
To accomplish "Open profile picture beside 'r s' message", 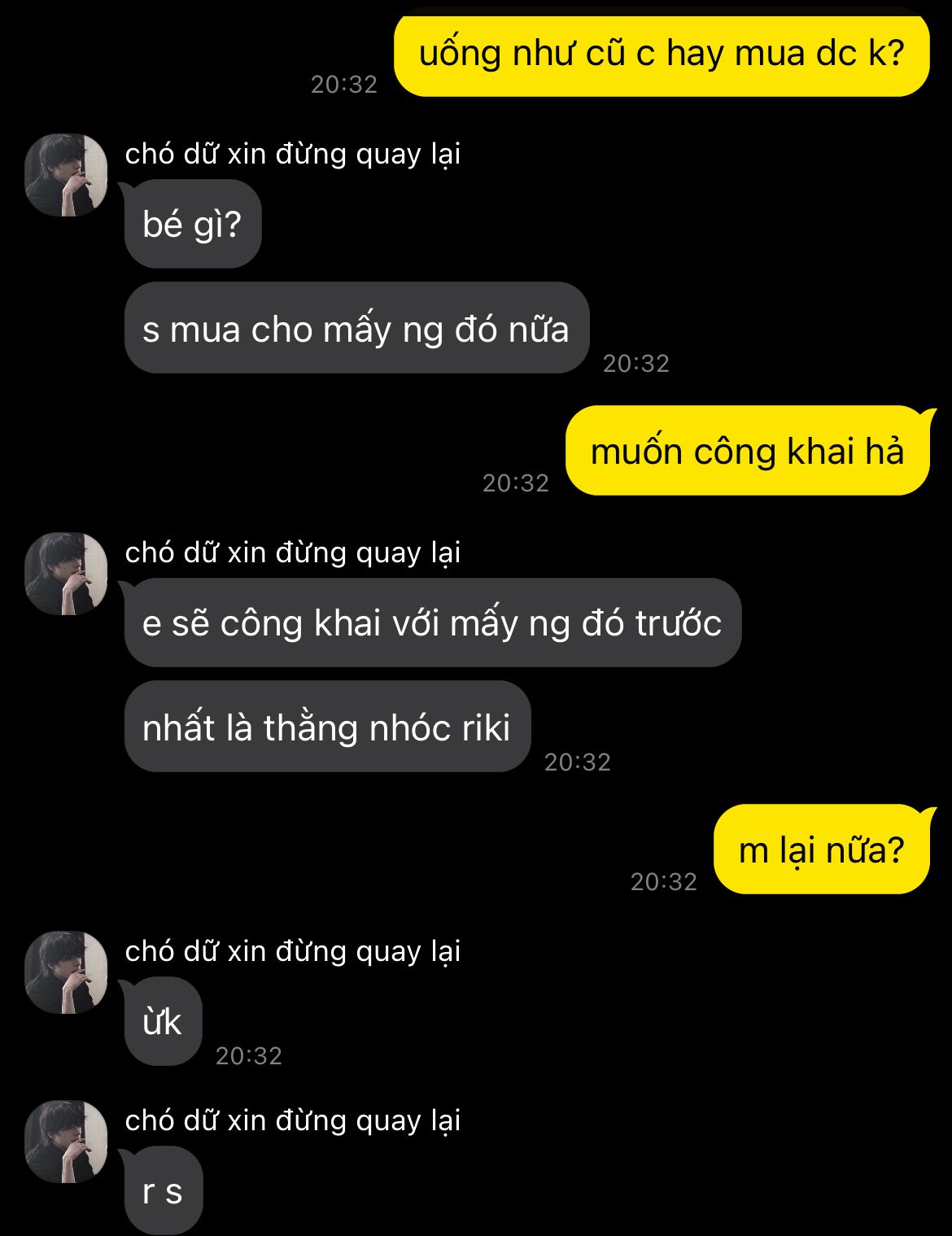I will [66, 1142].
